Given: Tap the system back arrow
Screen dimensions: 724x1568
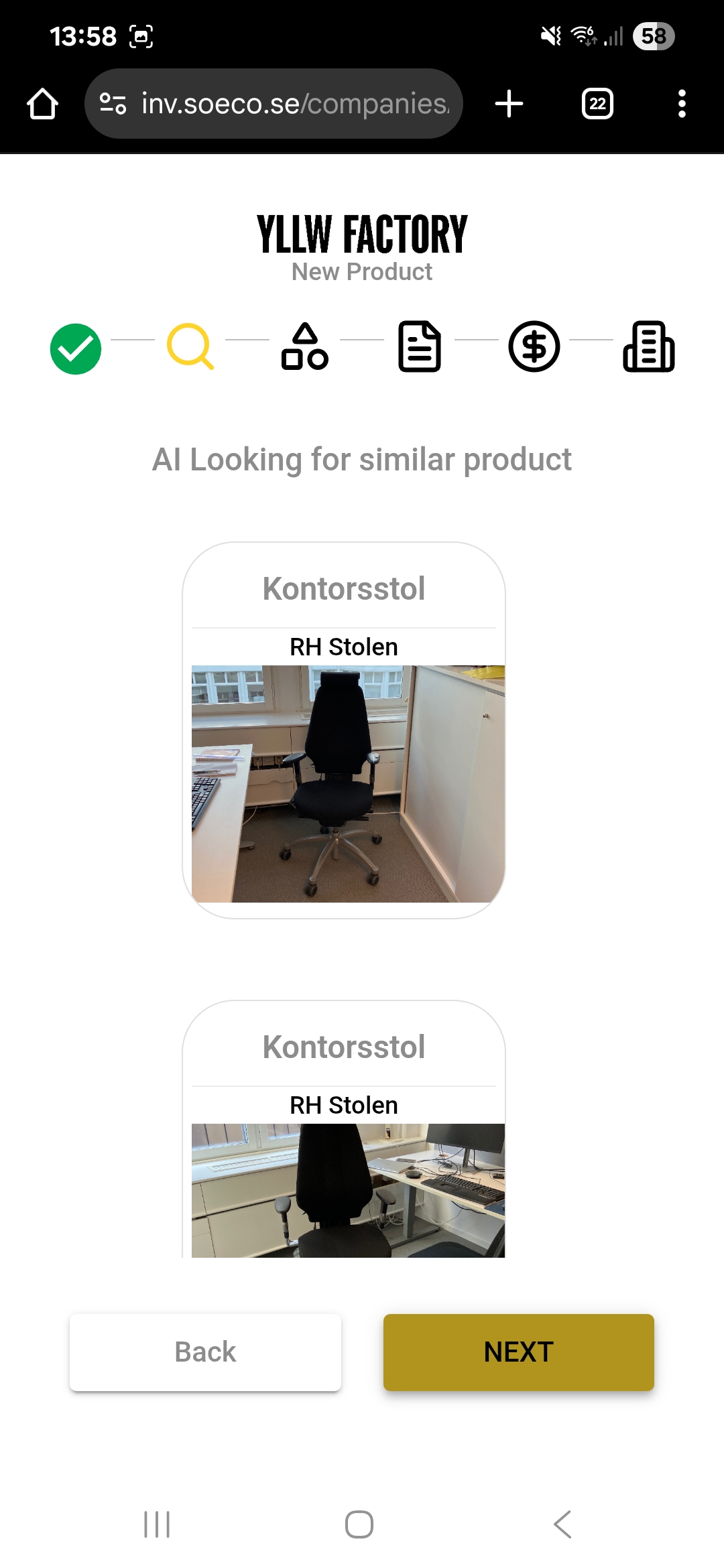Looking at the screenshot, I should pos(563,1524).
